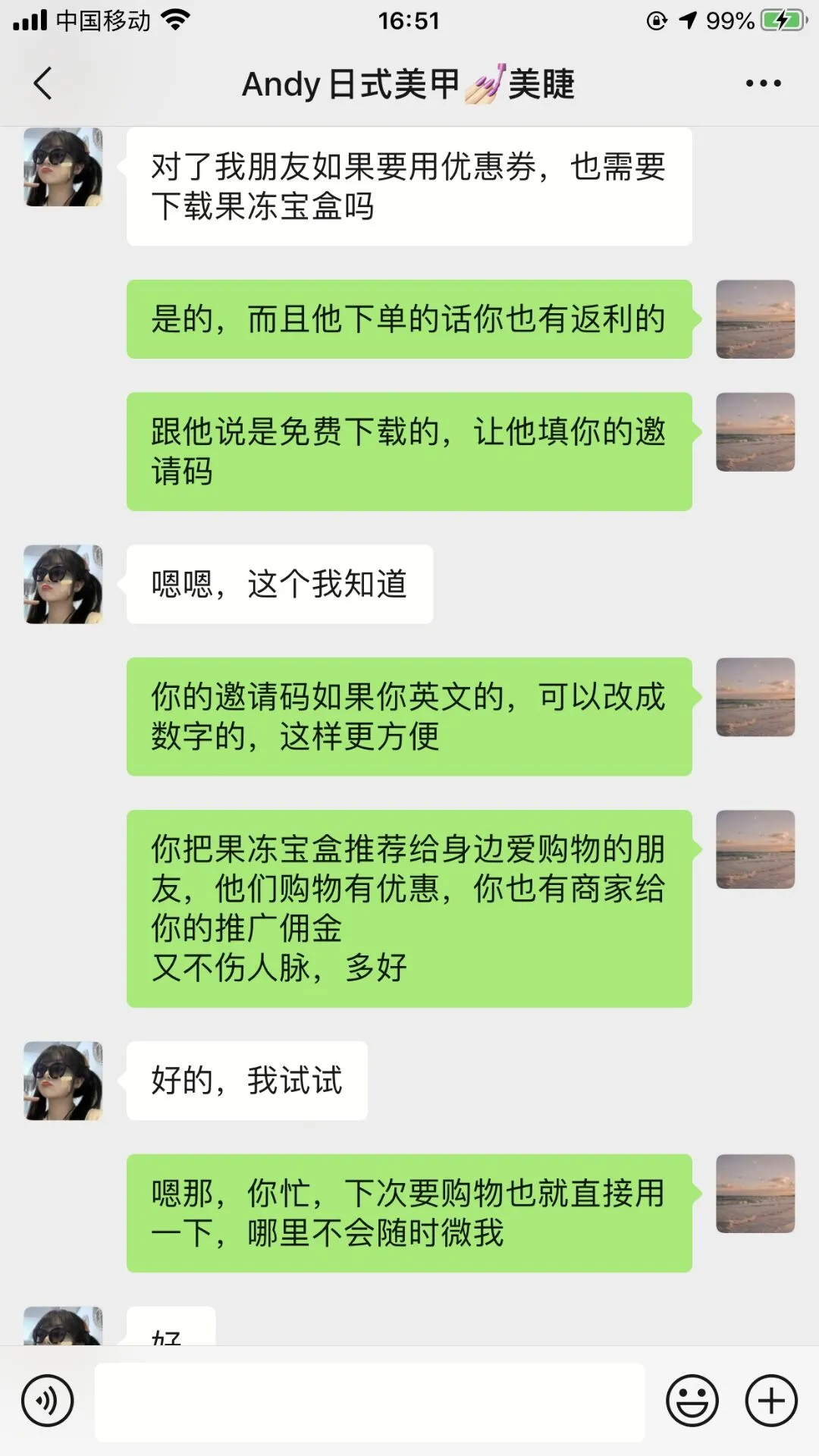
Task: Open the plus attachments menu
Action: point(771,1401)
